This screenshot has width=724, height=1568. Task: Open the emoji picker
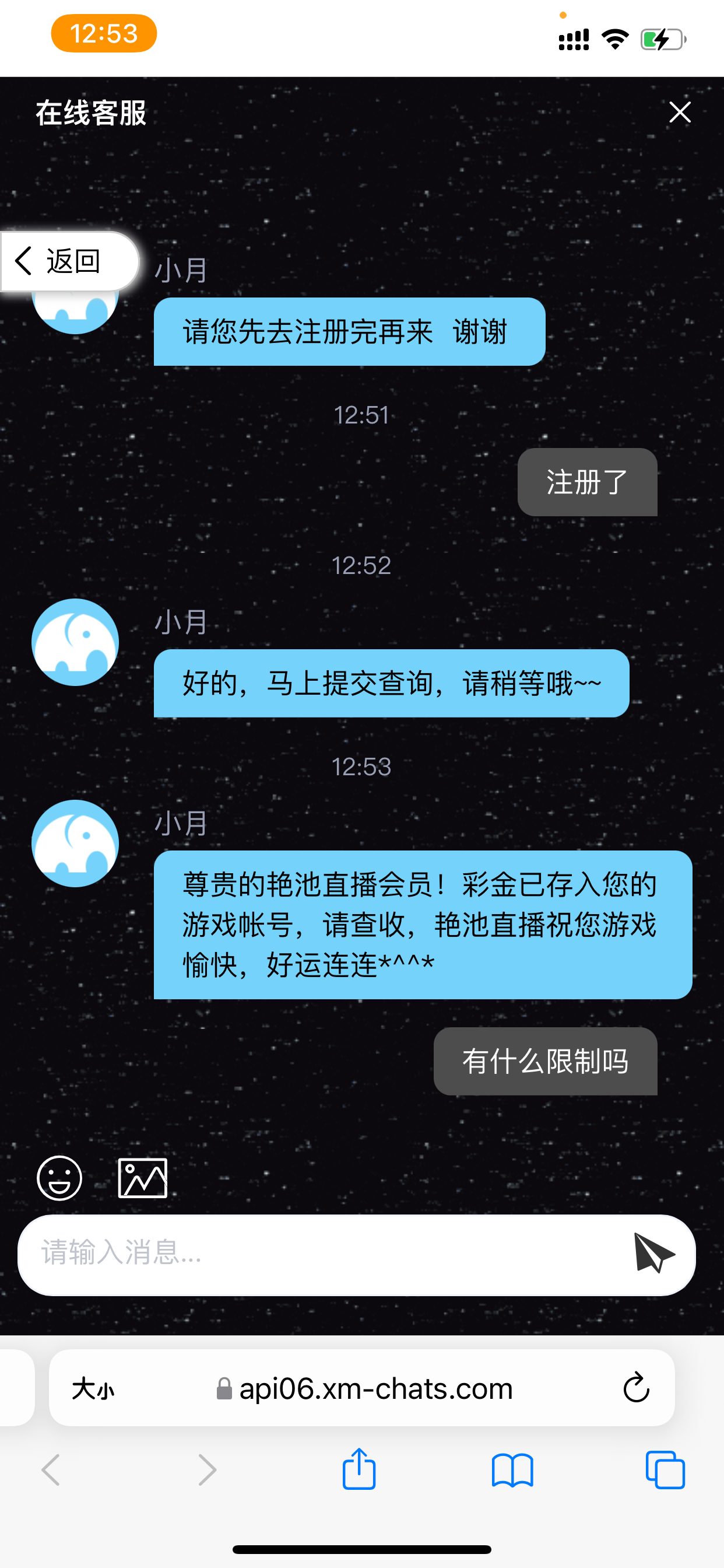(59, 1178)
